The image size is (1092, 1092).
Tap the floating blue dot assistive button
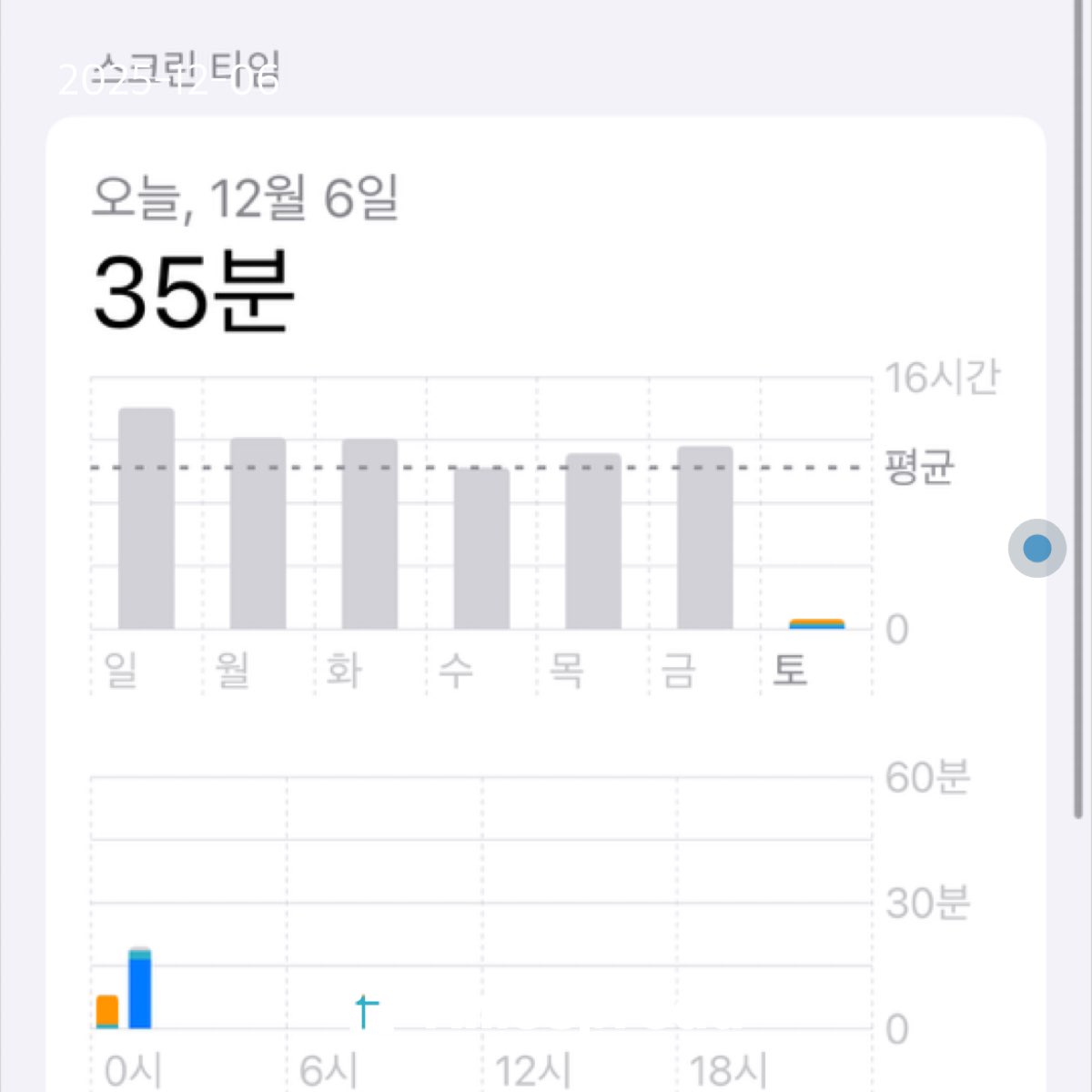point(1037,548)
